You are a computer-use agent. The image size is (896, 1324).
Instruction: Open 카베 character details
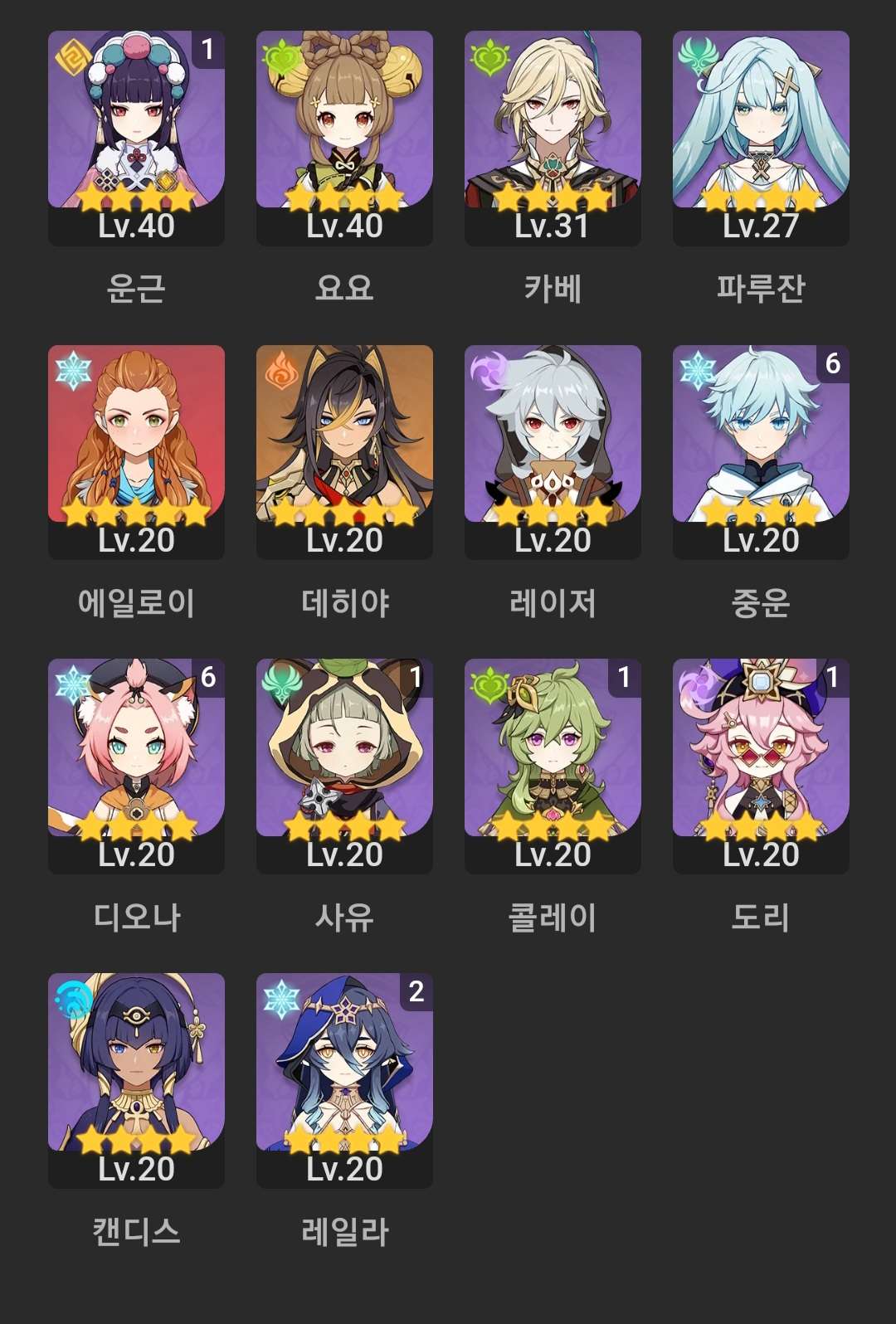pyautogui.click(x=553, y=138)
